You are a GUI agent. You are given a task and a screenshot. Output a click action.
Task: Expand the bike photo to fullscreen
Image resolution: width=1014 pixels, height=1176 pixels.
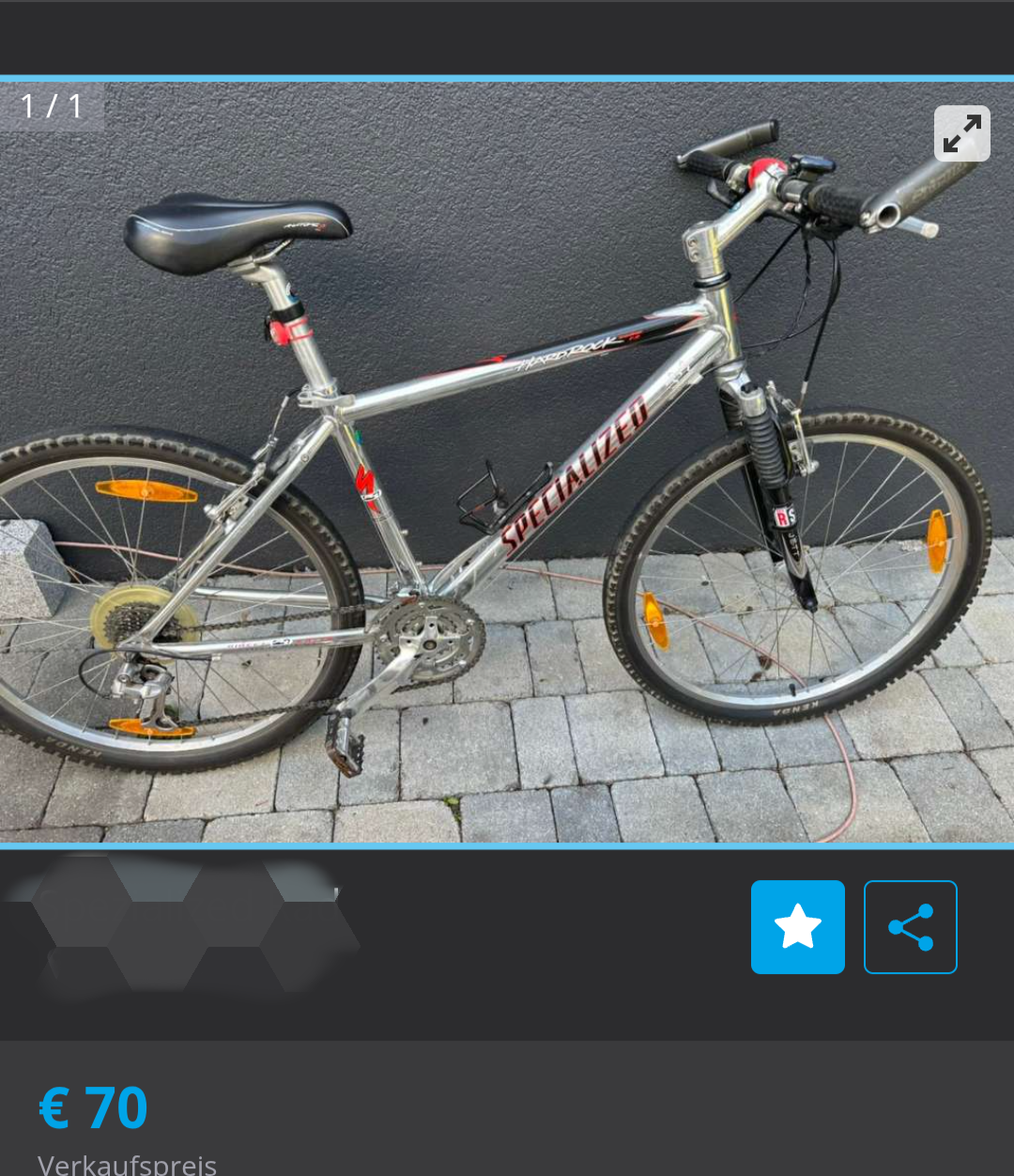pos(961,133)
